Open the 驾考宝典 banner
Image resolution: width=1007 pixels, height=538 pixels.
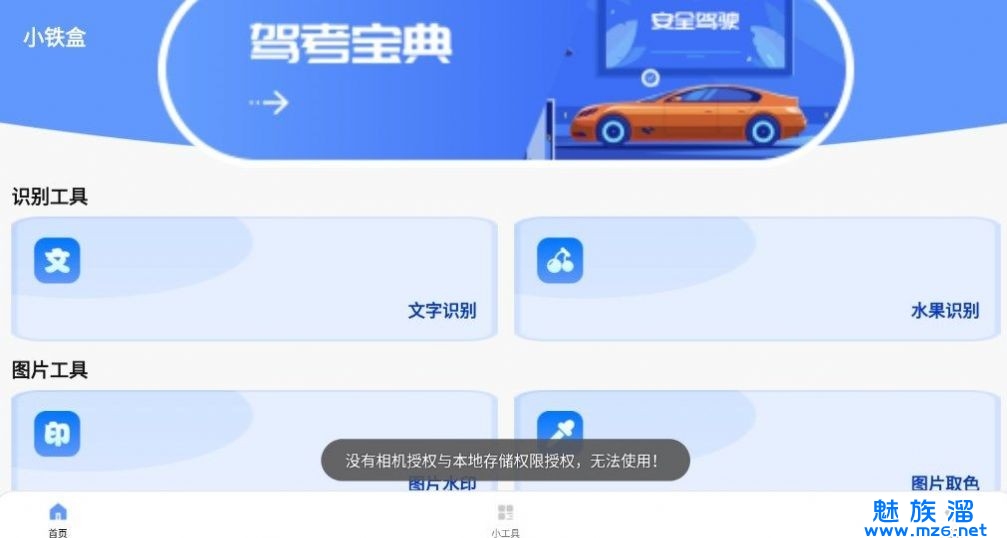(x=505, y=75)
